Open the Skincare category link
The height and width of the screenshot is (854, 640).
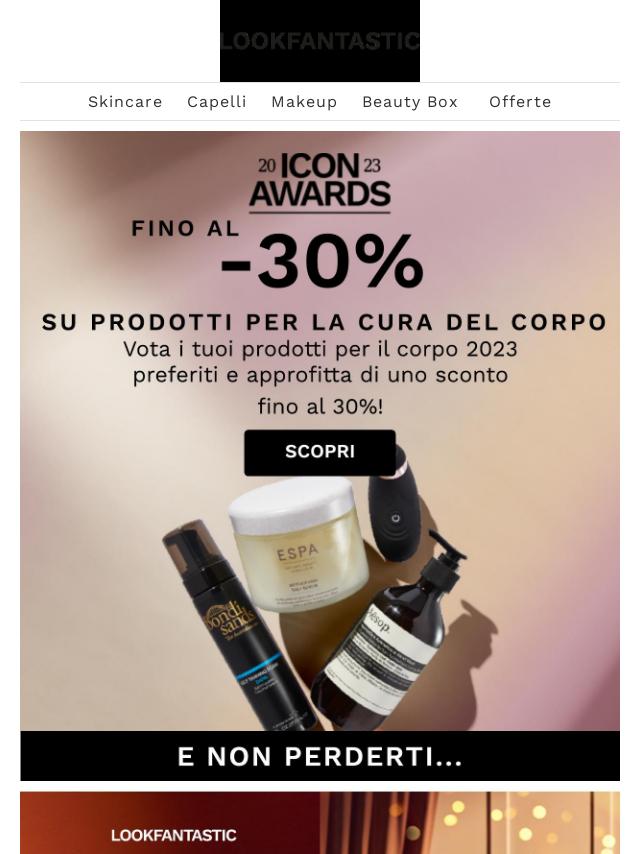125,102
